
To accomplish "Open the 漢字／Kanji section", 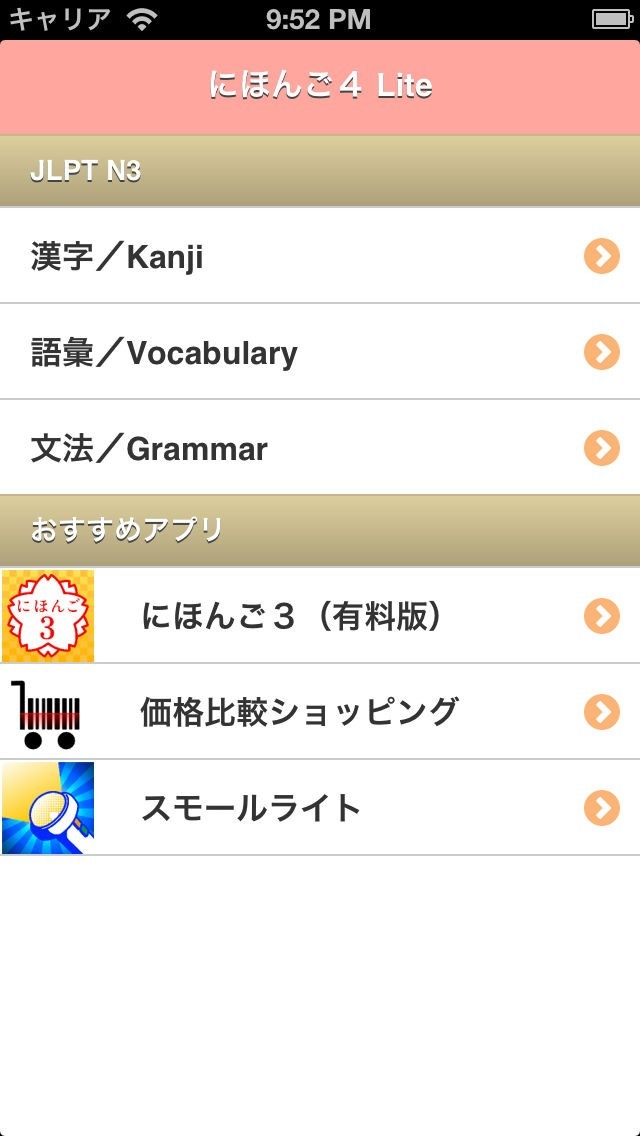I will pyautogui.click(x=320, y=257).
